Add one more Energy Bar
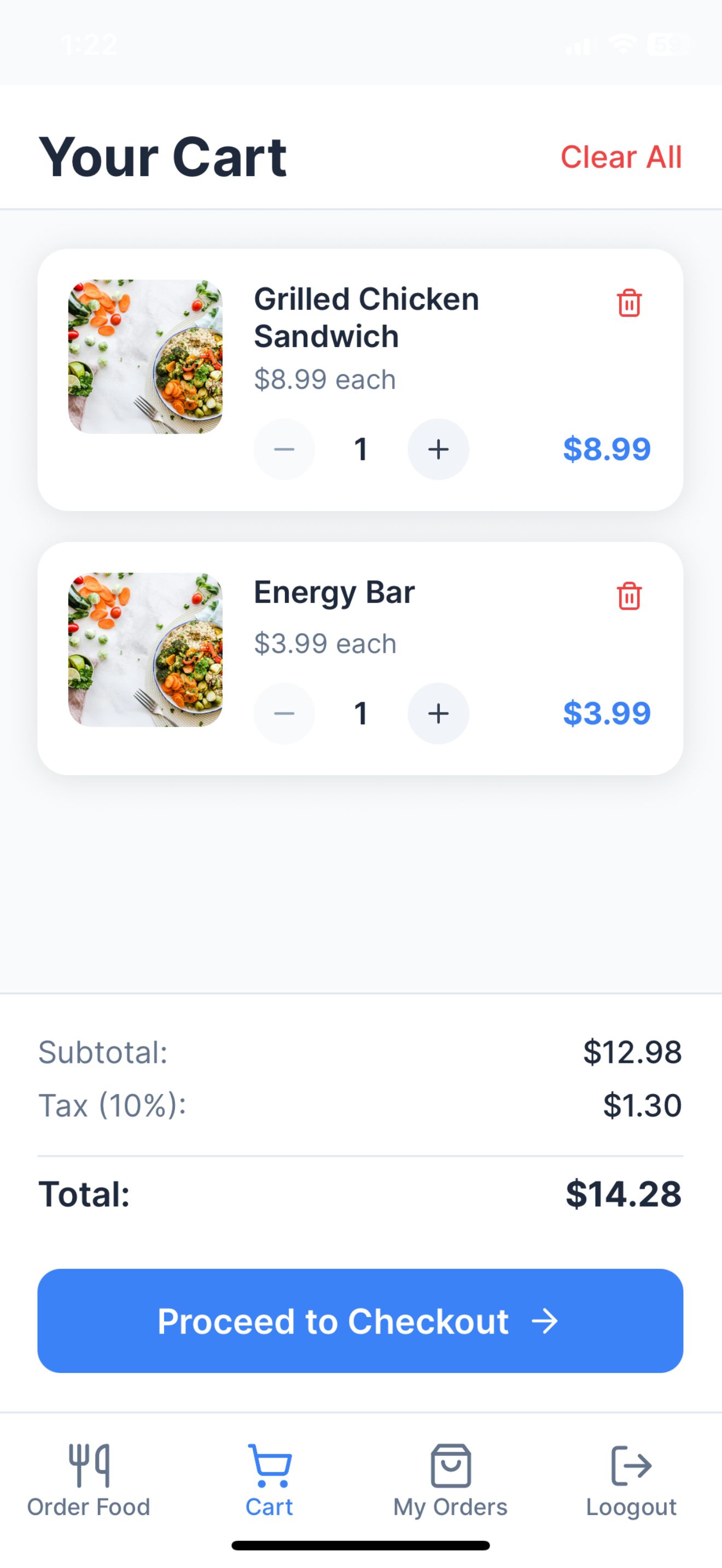722x1568 pixels. [438, 713]
